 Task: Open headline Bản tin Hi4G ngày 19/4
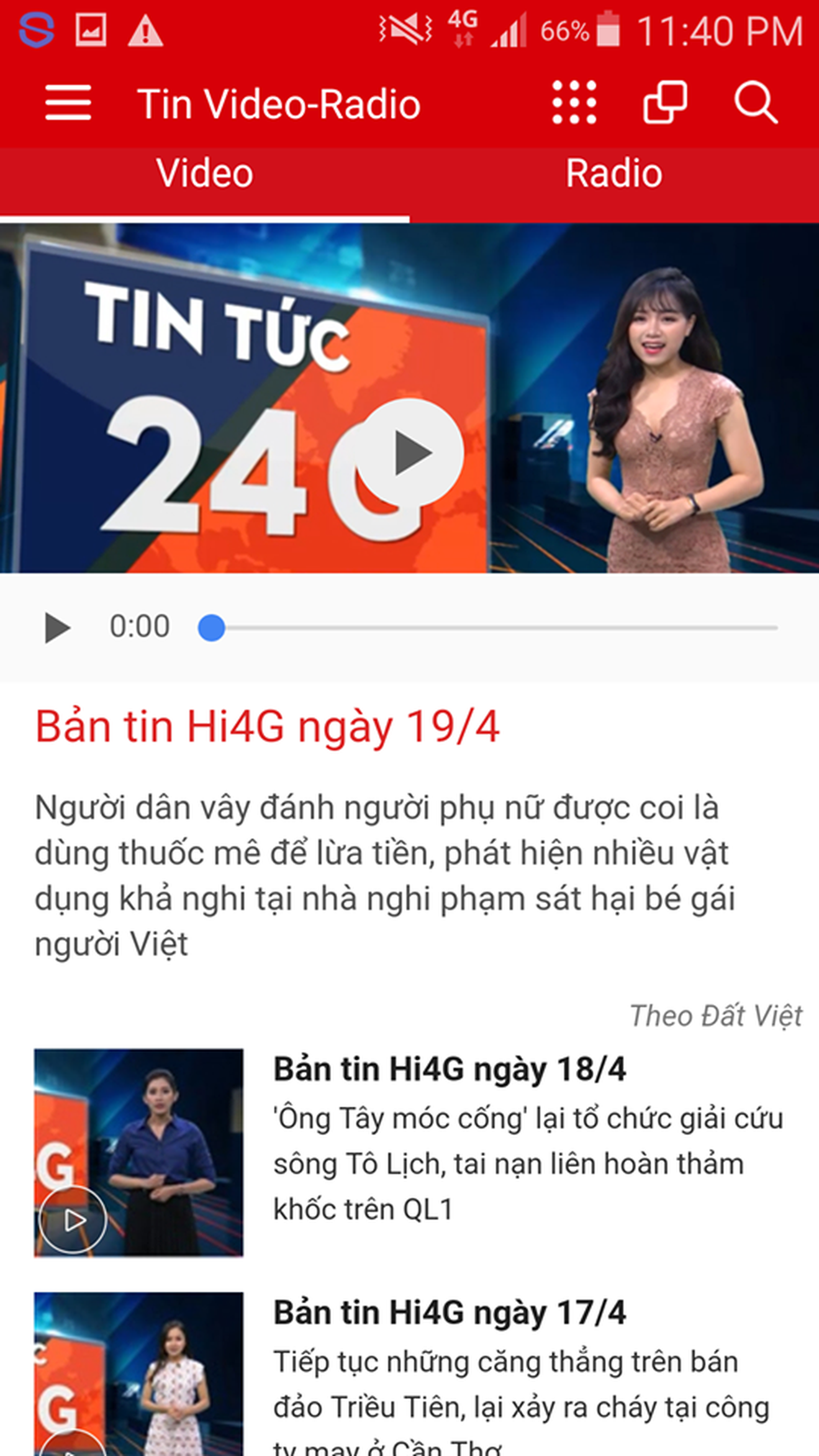(267, 726)
